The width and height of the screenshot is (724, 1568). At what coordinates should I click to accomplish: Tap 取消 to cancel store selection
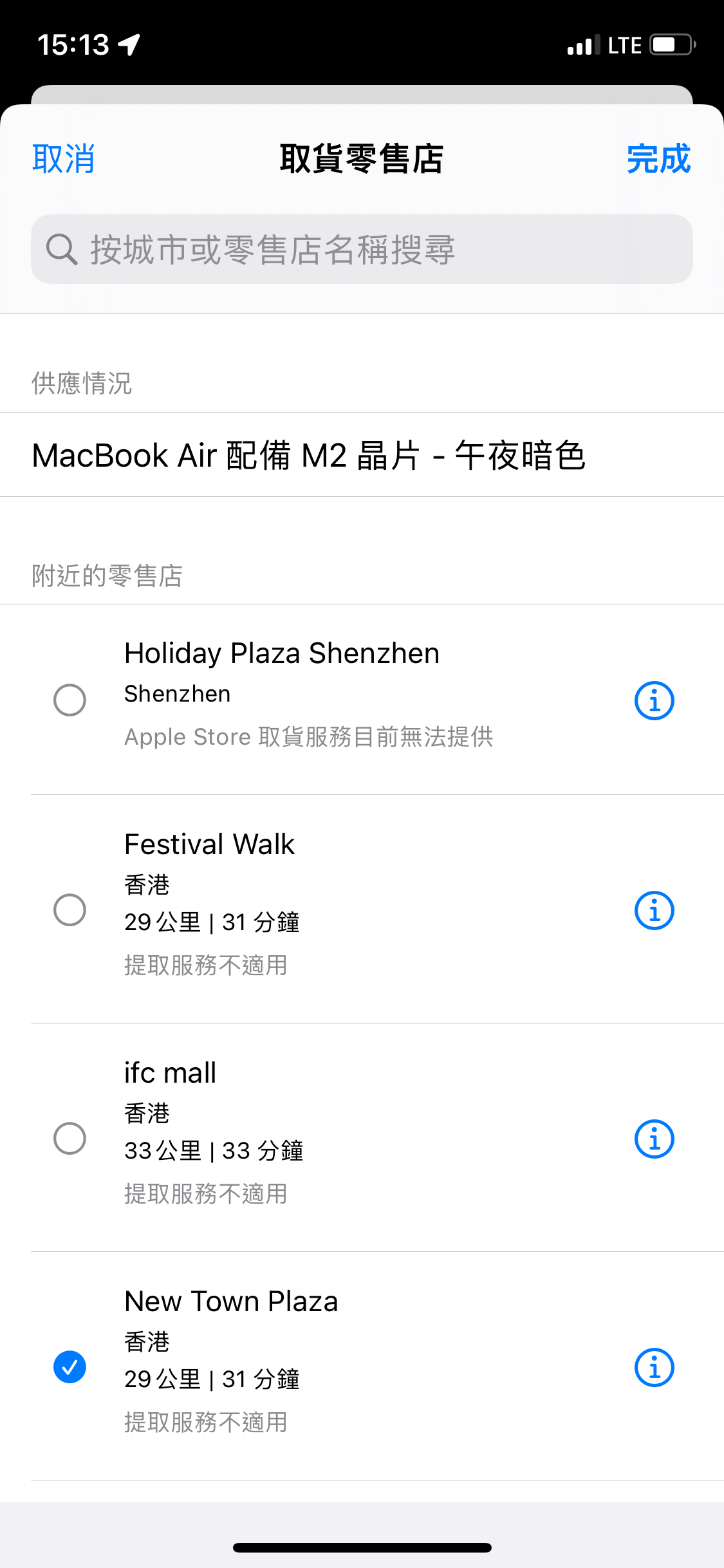64,159
